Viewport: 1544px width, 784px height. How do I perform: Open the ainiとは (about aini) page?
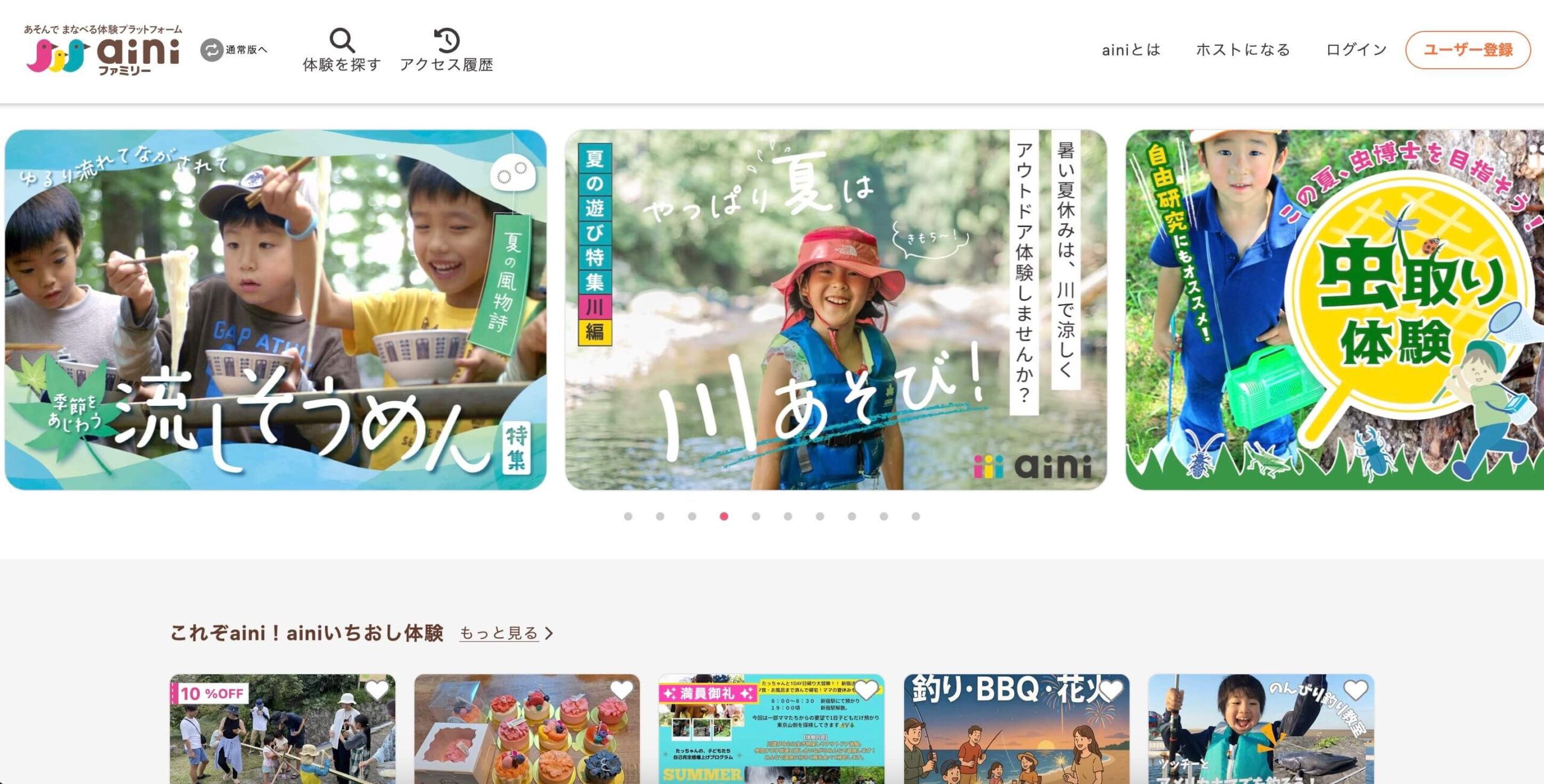click(1131, 49)
